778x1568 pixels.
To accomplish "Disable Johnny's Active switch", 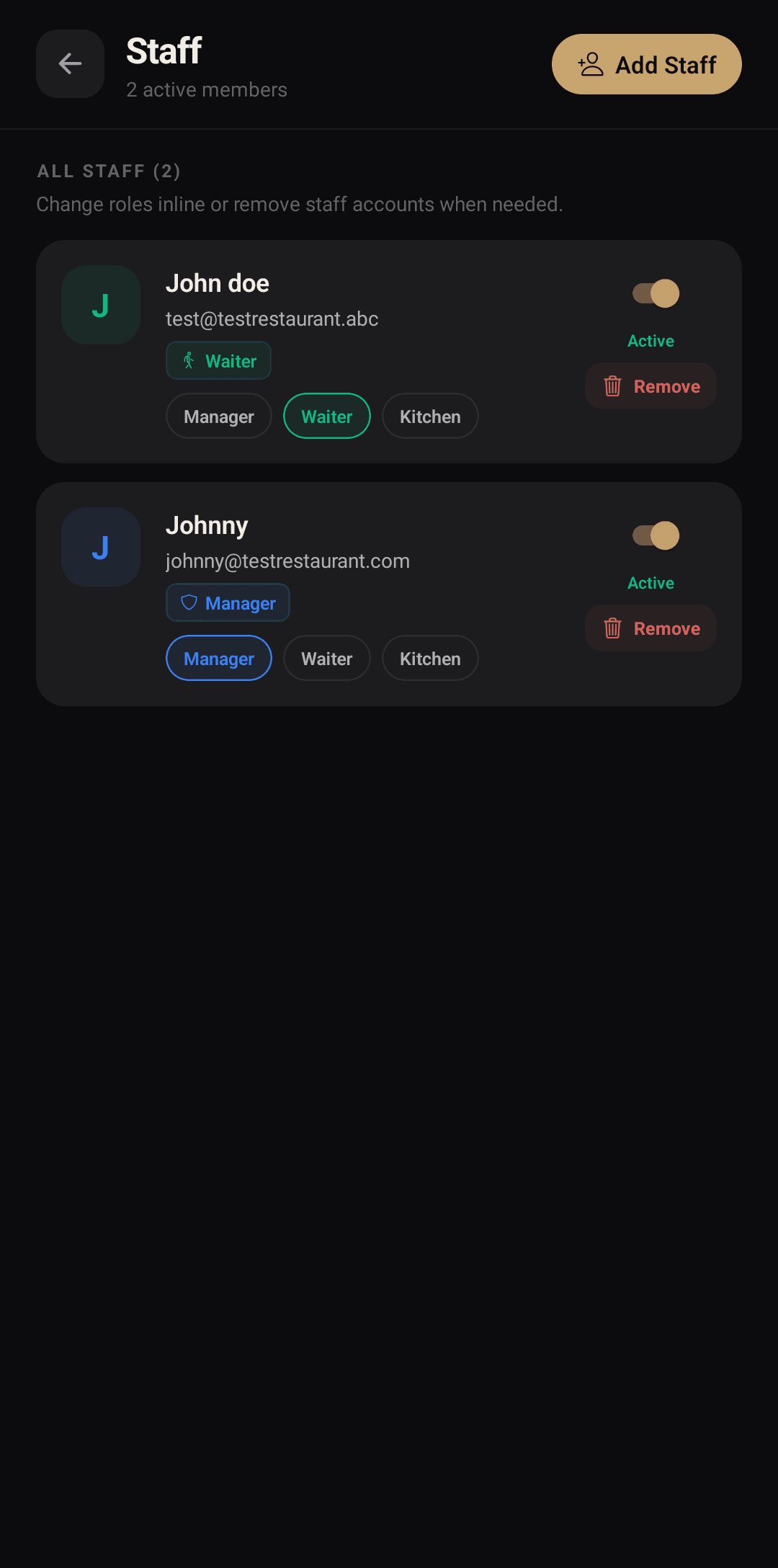I will click(656, 535).
